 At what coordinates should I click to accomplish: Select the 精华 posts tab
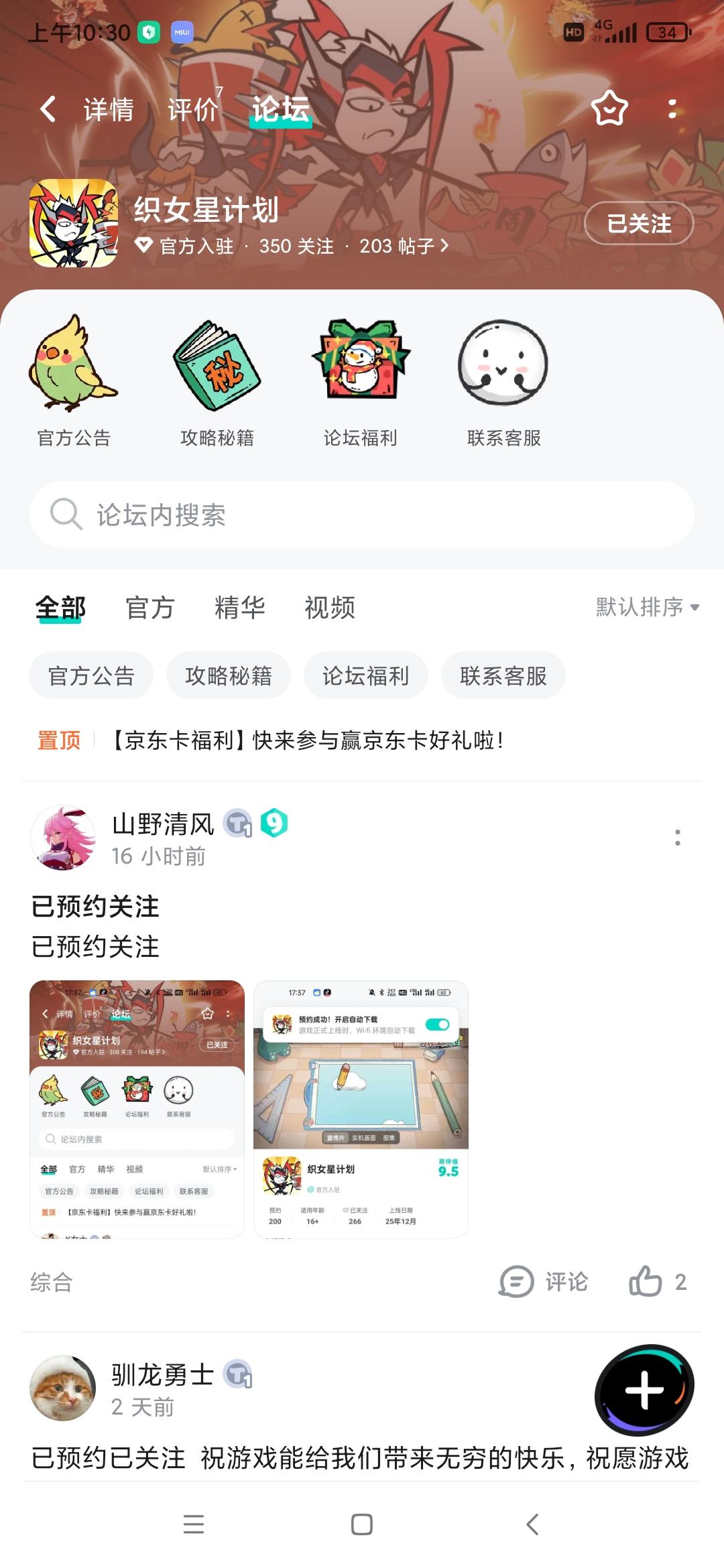(241, 608)
